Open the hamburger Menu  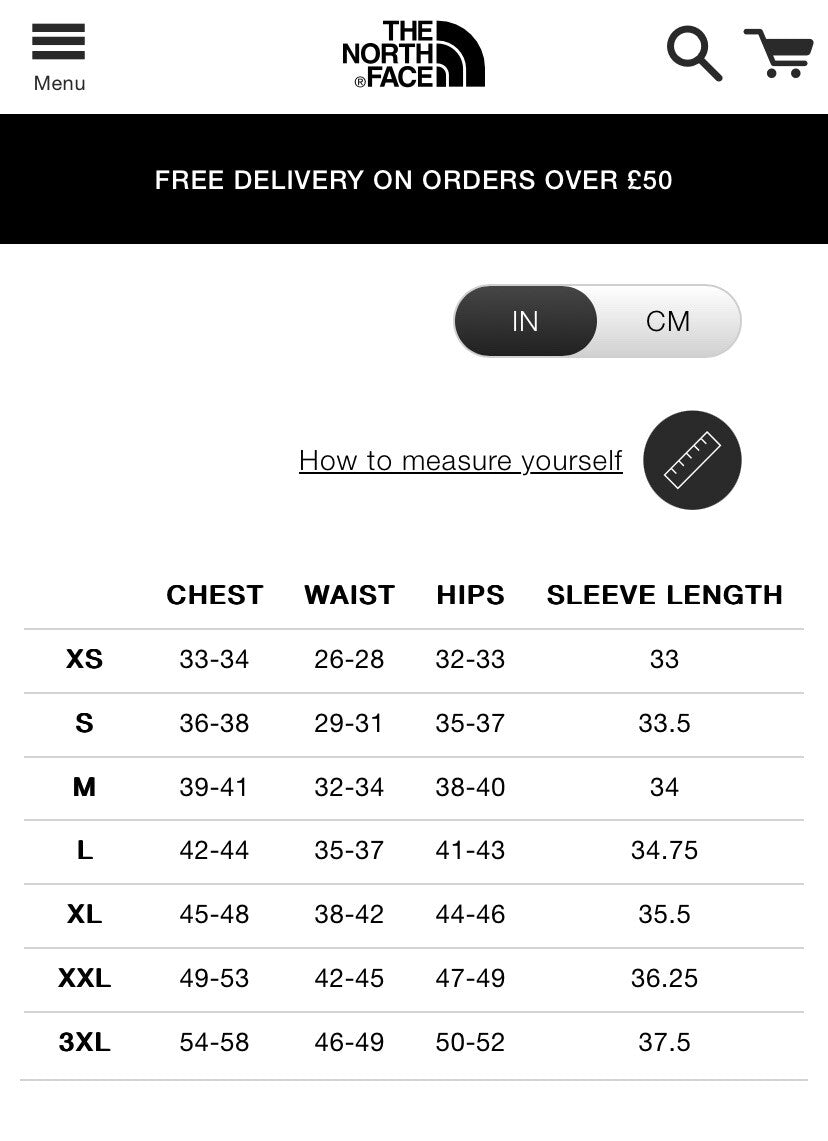click(x=58, y=55)
